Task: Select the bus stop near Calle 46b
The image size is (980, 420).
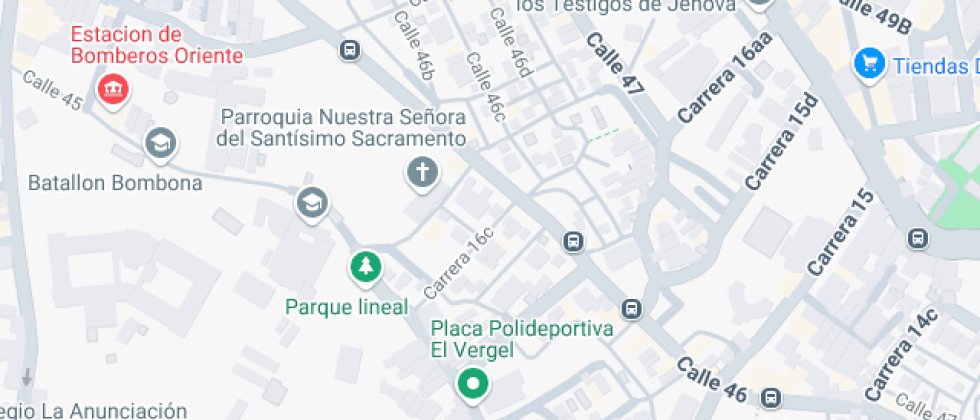Action: point(349,49)
